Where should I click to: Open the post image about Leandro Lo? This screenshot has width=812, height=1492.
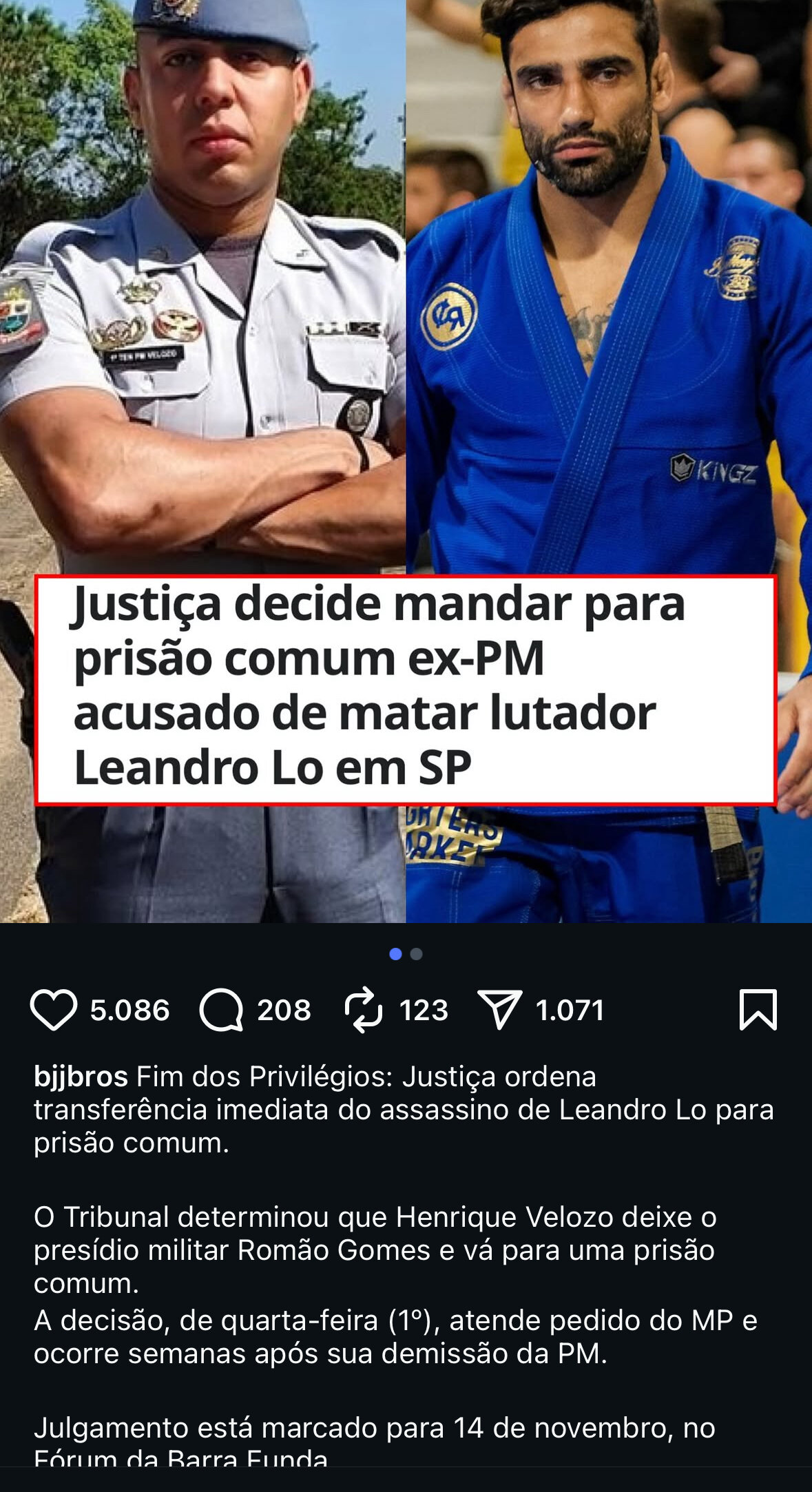pos(406,344)
